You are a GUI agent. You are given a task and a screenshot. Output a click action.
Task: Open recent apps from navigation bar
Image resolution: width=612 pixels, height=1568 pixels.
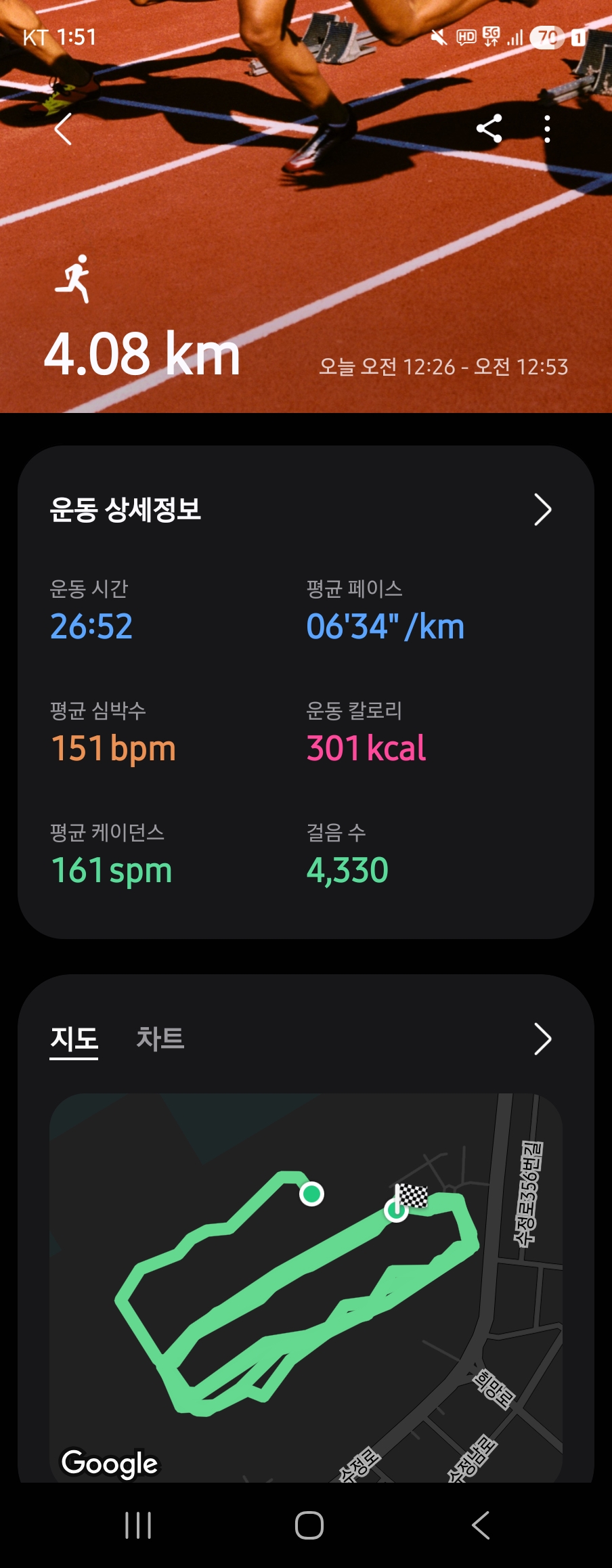pos(138,1525)
